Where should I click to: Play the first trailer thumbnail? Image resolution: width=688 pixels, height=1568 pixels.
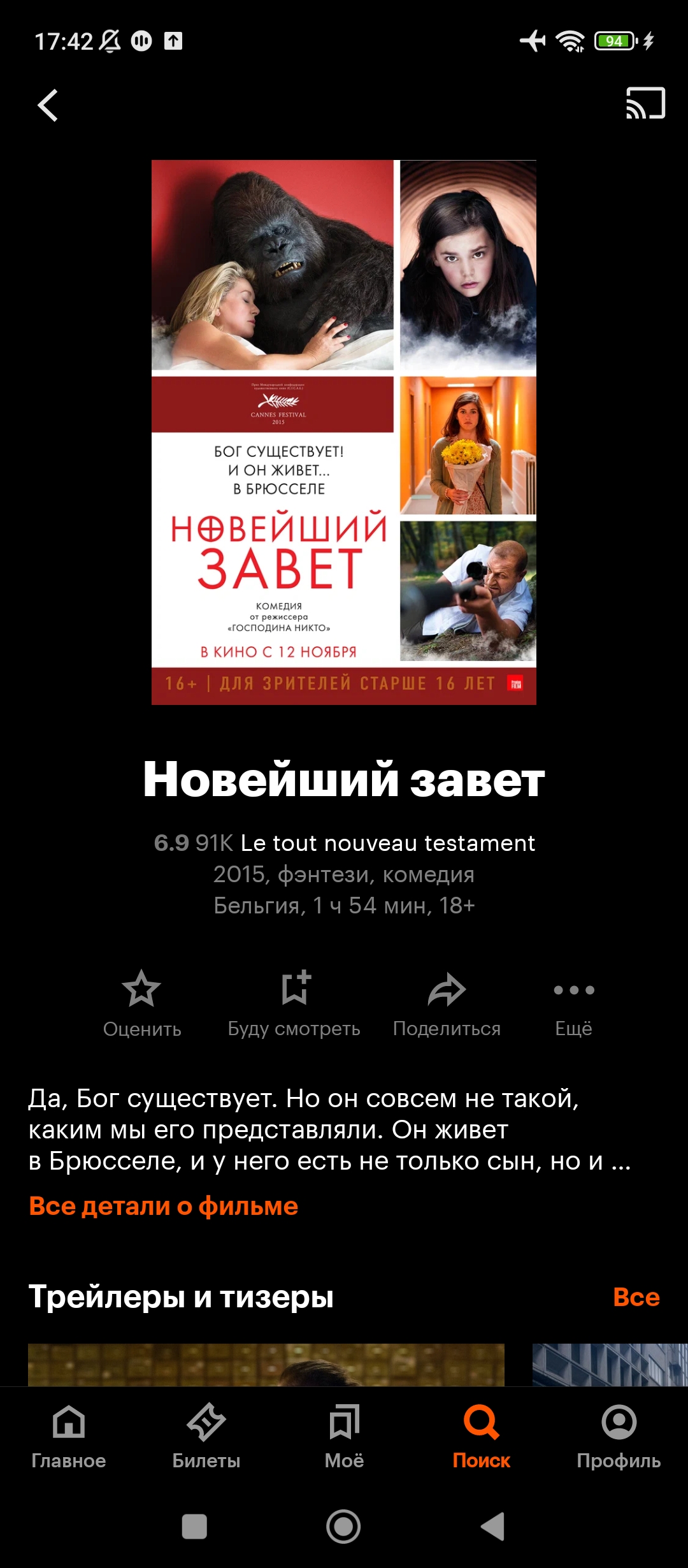[266, 1365]
